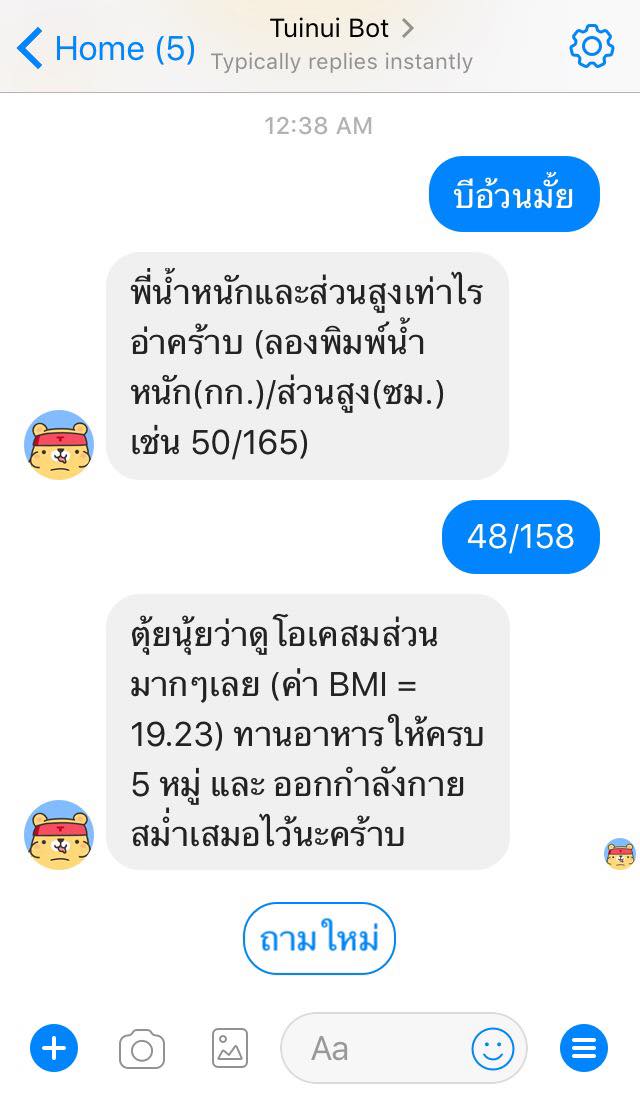
Task: Launch the camera to take a photo
Action: [142, 1049]
